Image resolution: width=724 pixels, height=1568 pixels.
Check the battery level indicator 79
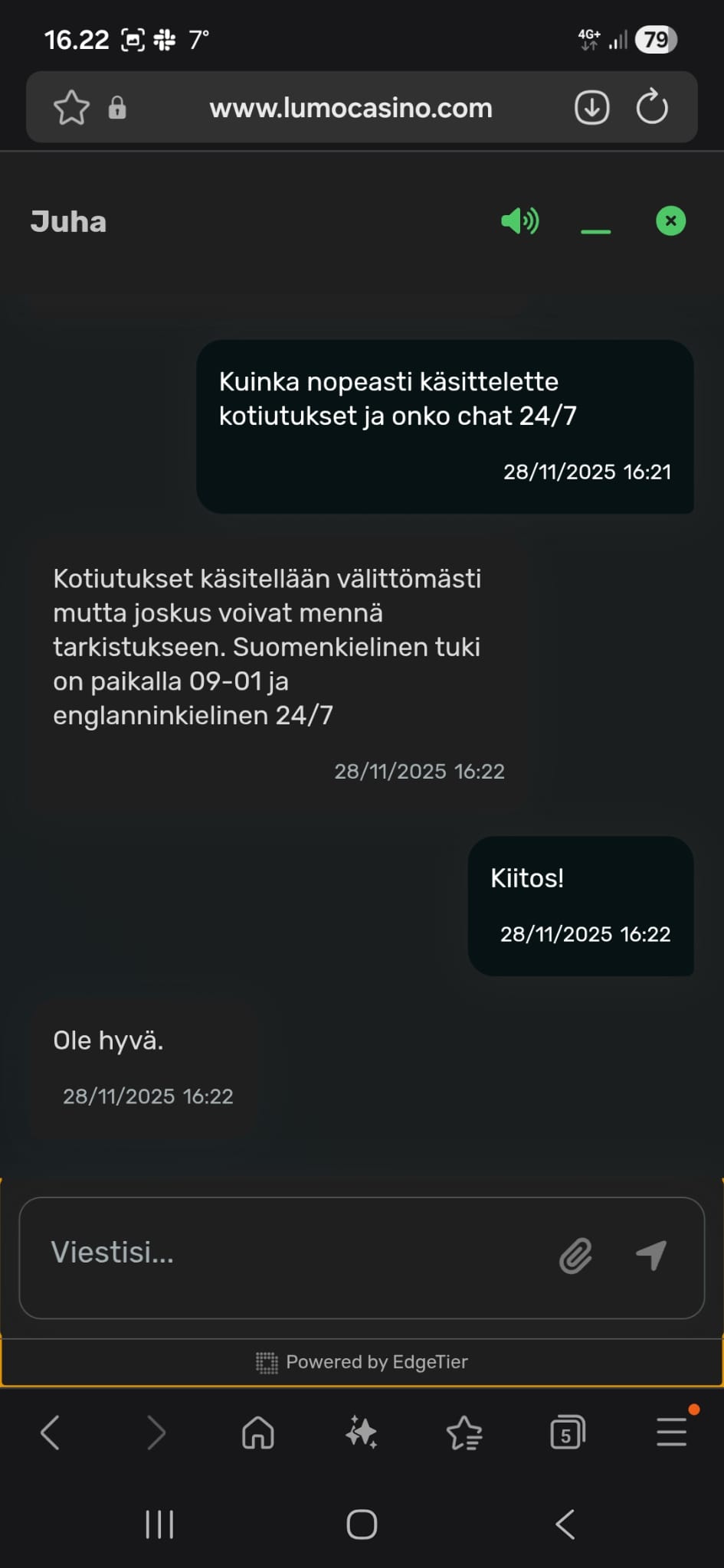pos(655,39)
